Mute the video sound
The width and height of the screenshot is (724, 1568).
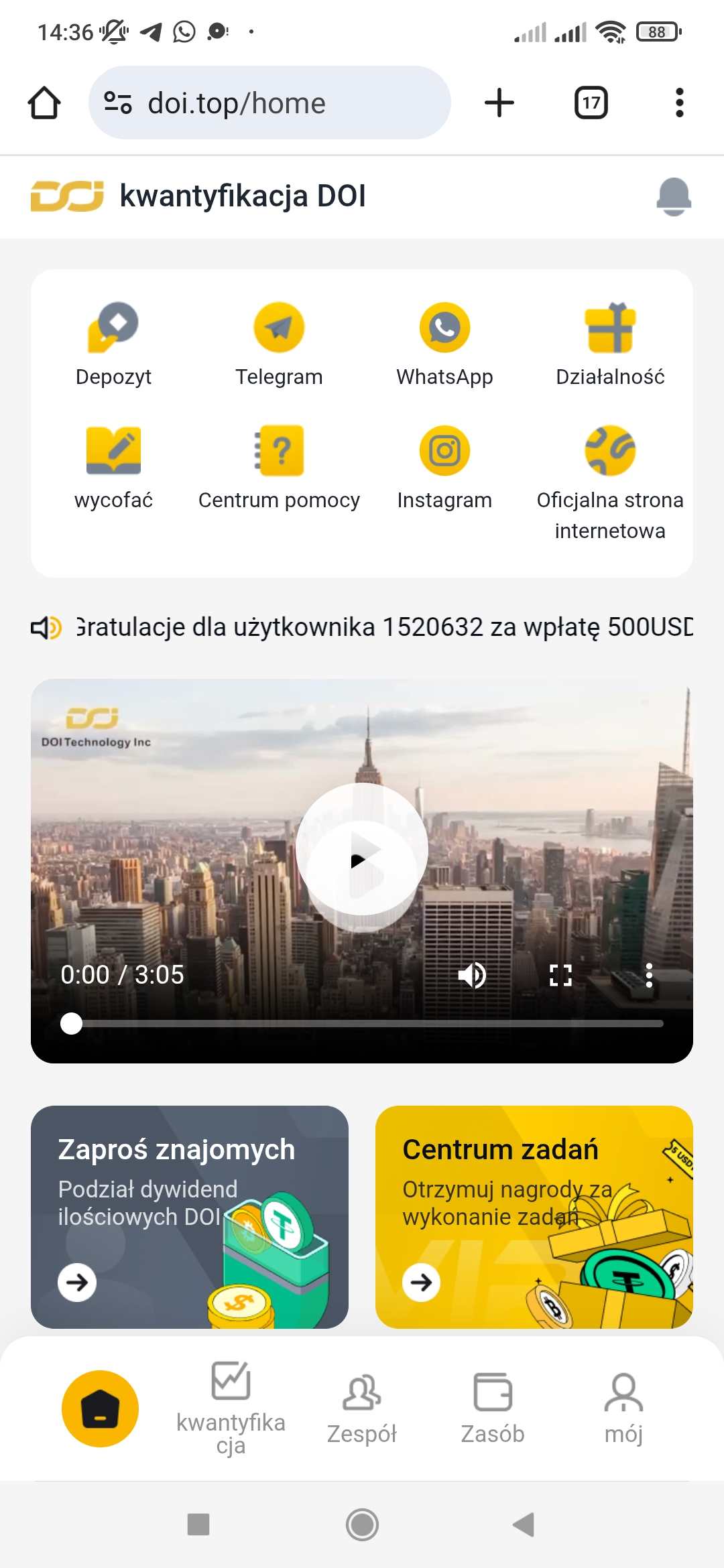(472, 975)
